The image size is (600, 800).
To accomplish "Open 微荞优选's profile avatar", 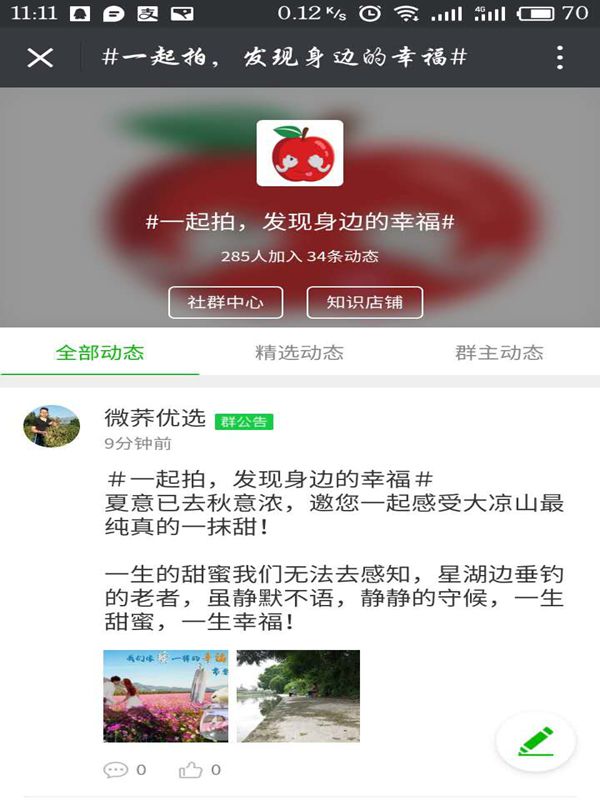I will [51, 426].
